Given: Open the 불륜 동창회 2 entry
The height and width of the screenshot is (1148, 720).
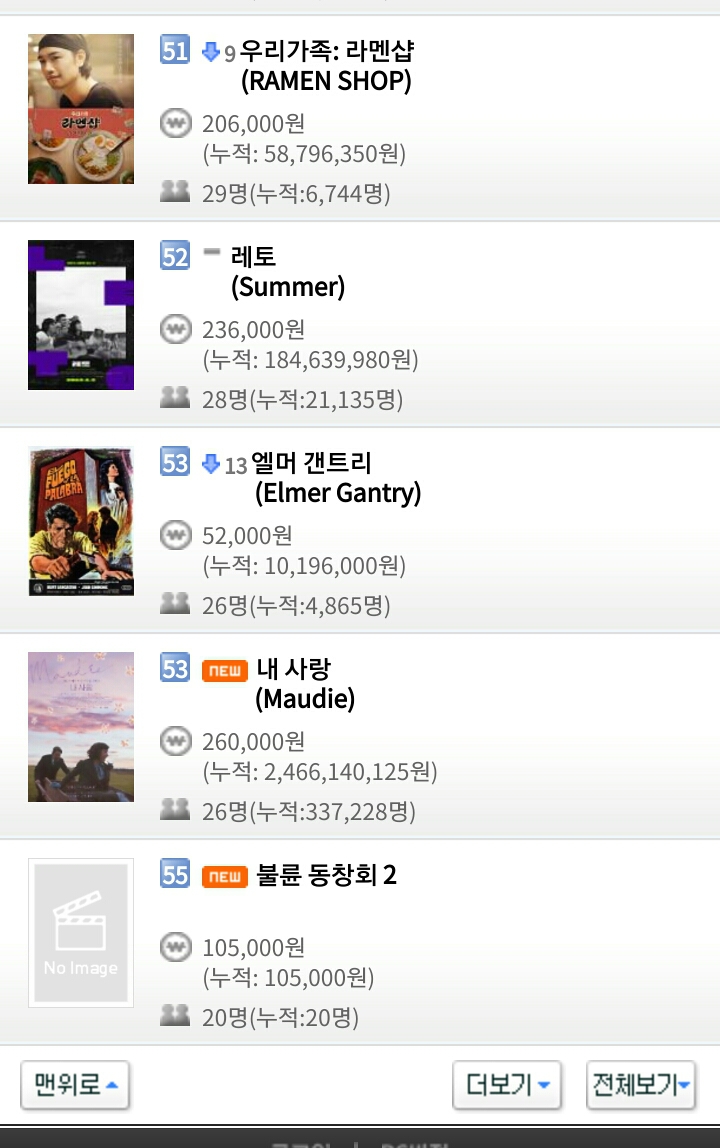Looking at the screenshot, I should (326, 875).
